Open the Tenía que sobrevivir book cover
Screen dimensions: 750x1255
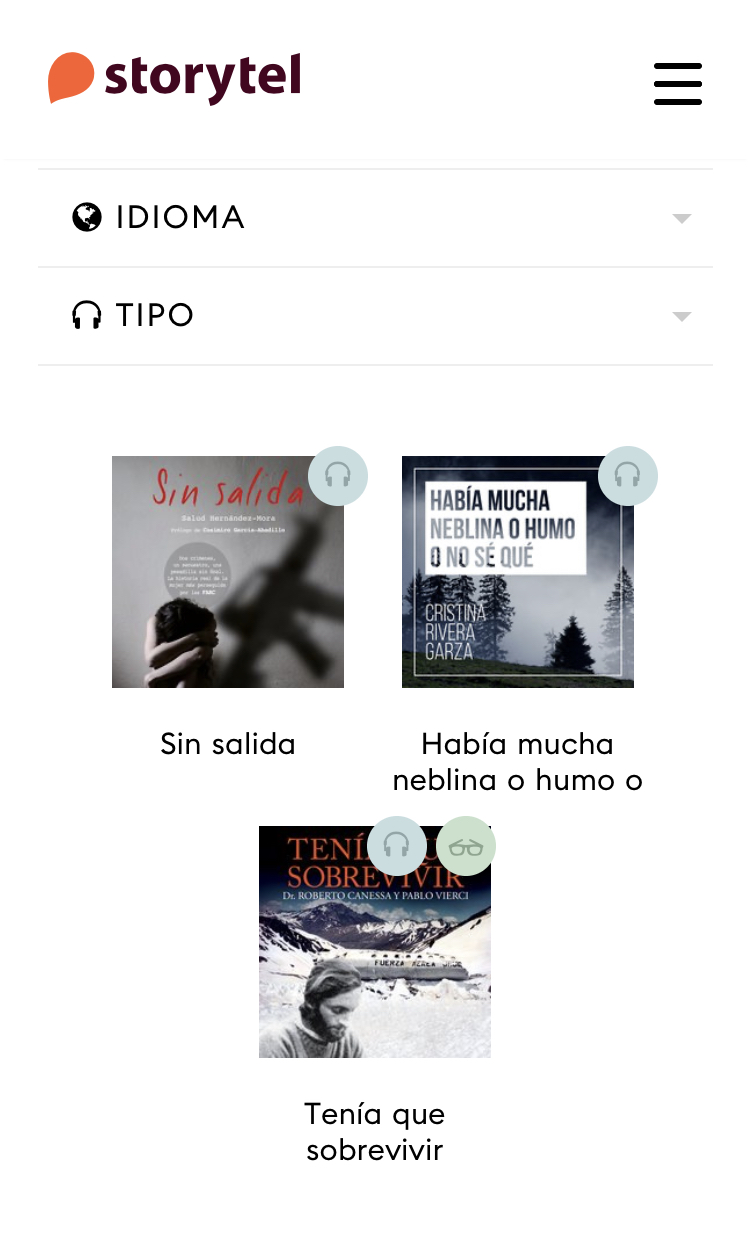tap(375, 942)
